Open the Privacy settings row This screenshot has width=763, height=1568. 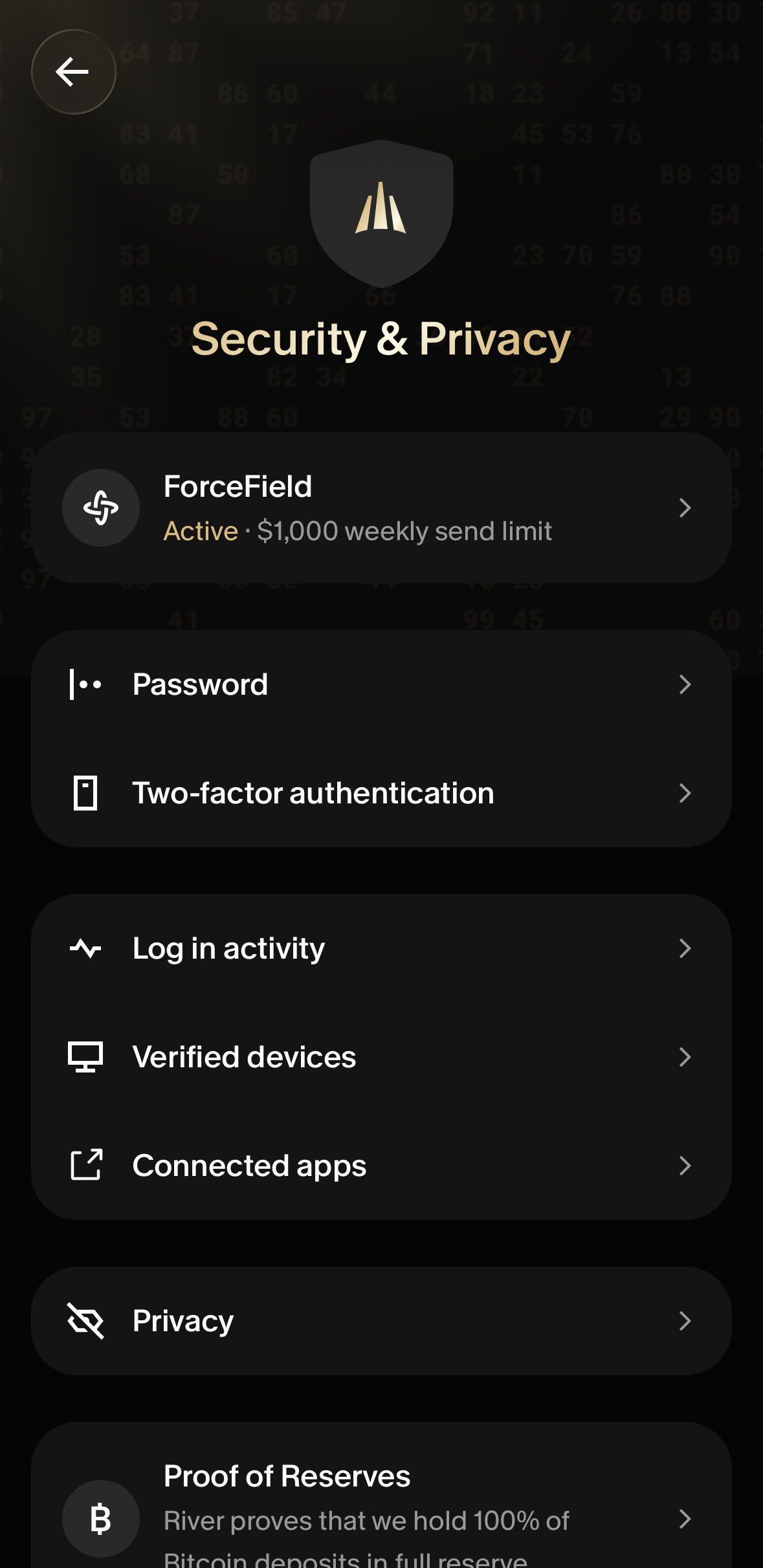[x=381, y=1321]
